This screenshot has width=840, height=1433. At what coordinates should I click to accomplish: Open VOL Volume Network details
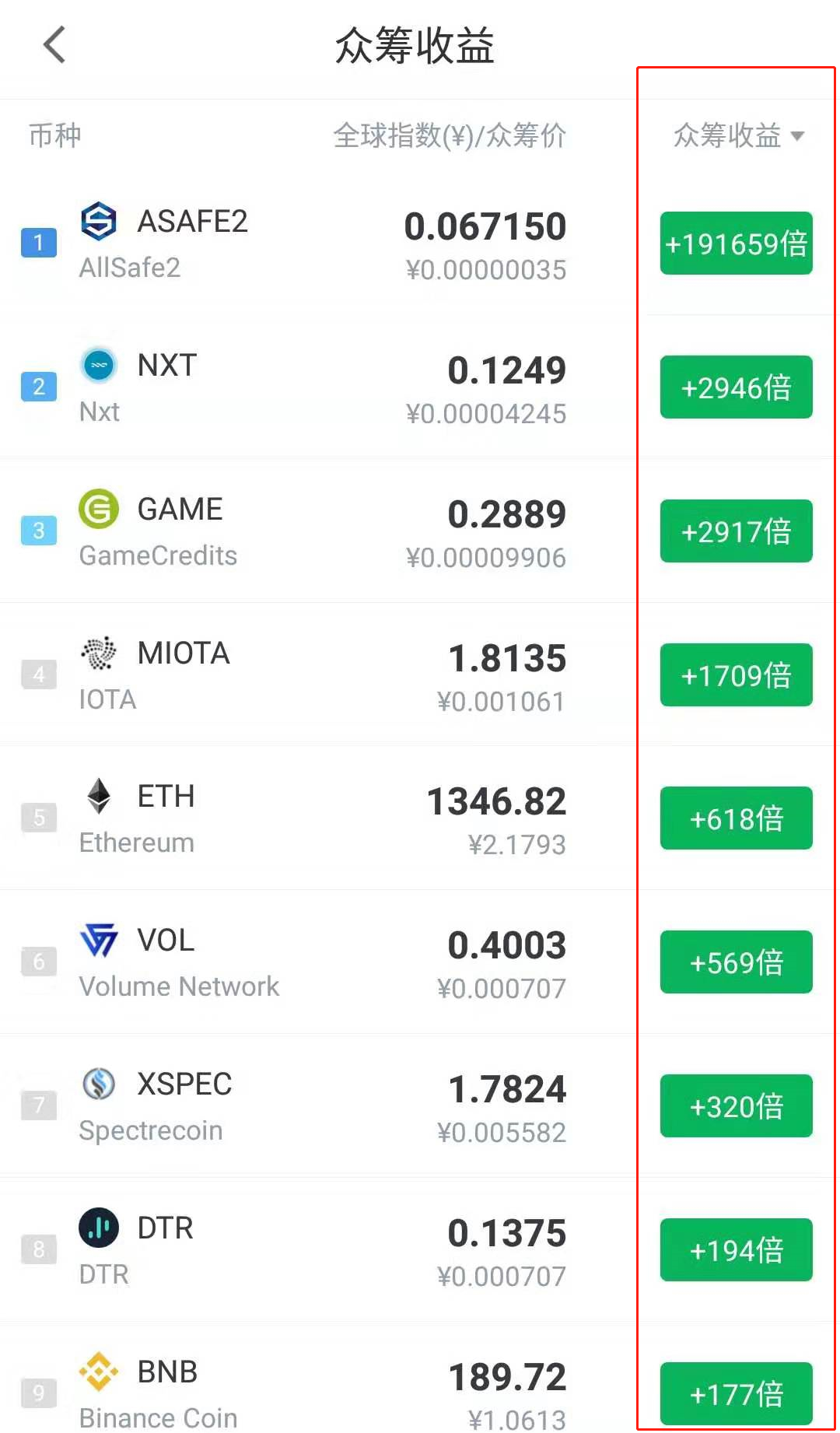click(x=420, y=962)
